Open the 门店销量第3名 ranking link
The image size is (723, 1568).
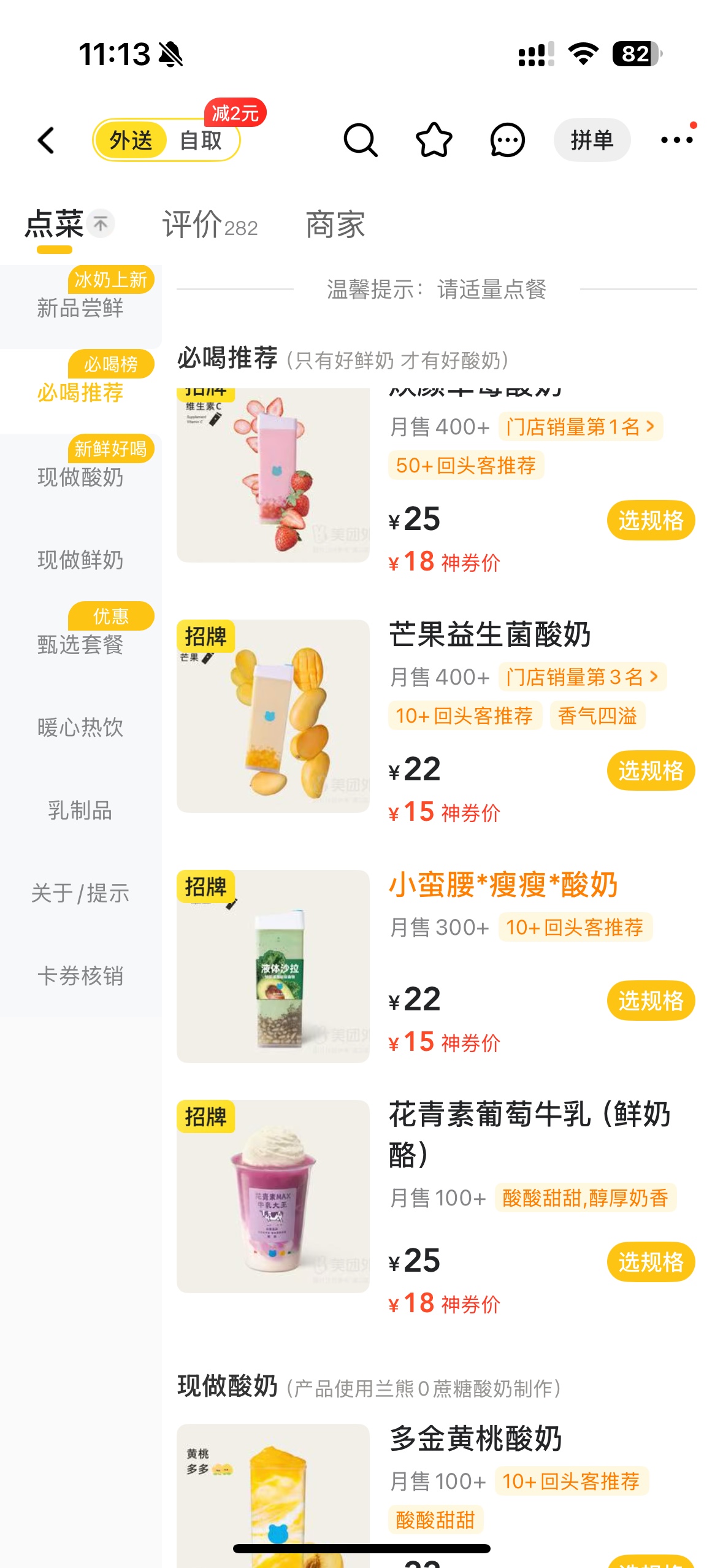[x=583, y=677]
